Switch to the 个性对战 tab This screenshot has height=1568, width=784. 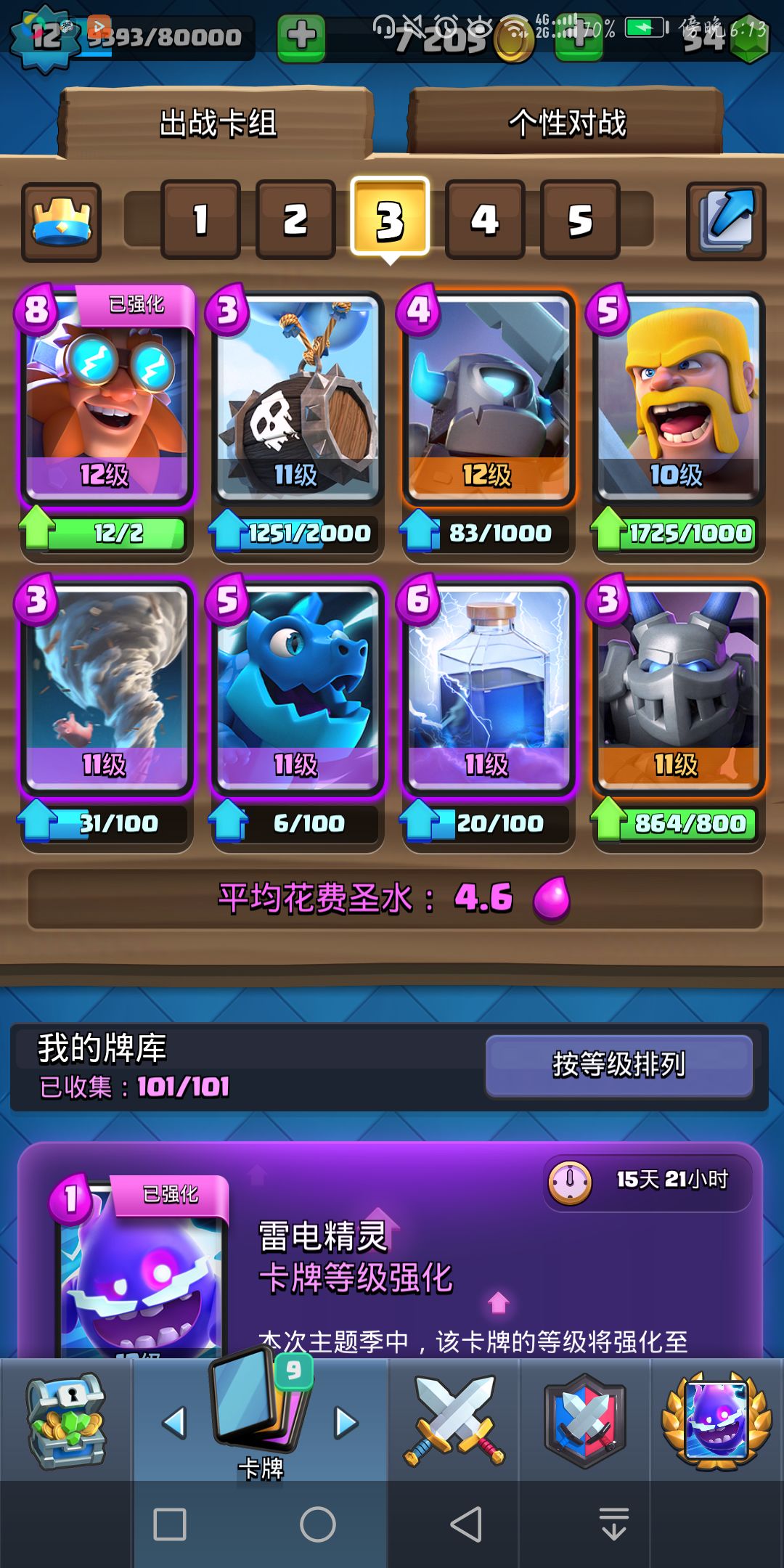click(566, 123)
